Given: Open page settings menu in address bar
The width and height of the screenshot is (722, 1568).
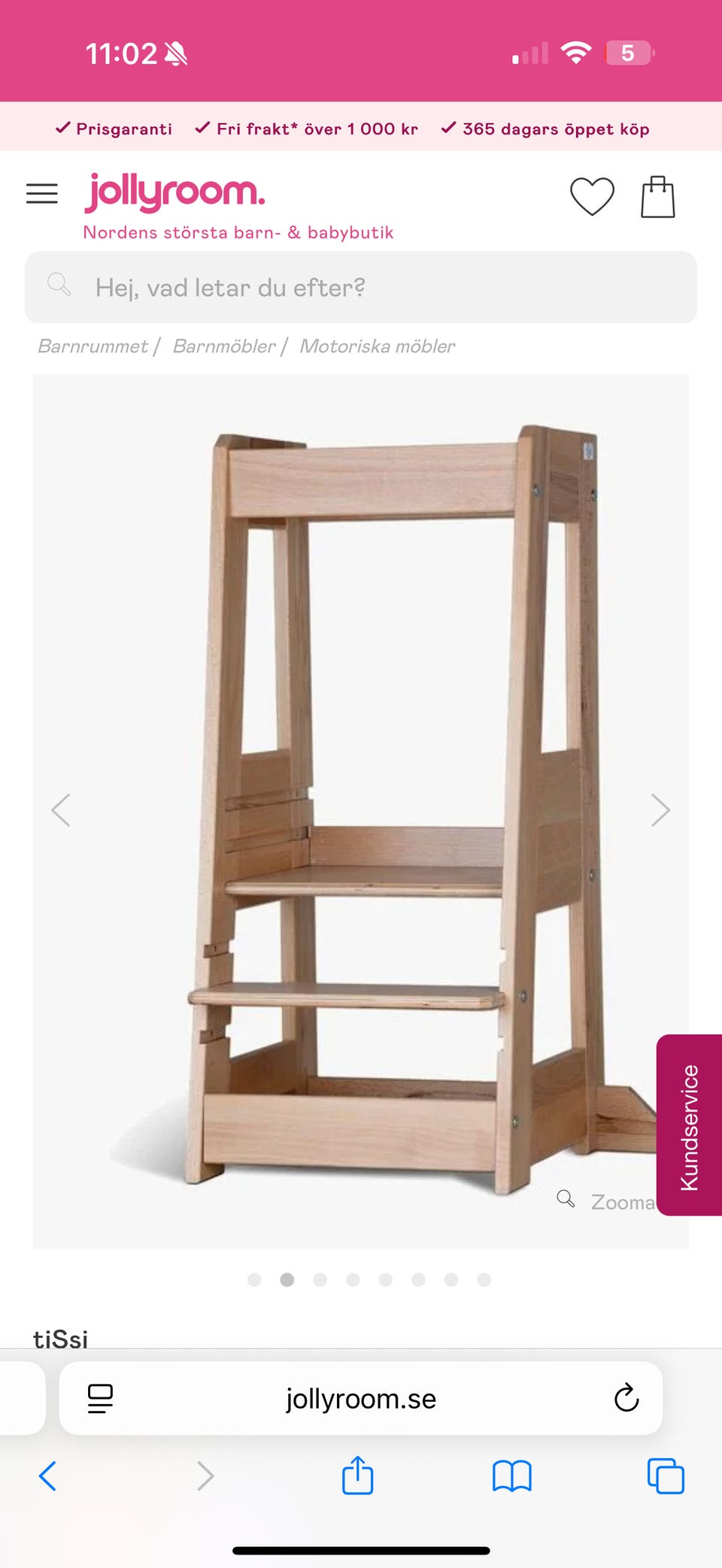Looking at the screenshot, I should tap(100, 1398).
